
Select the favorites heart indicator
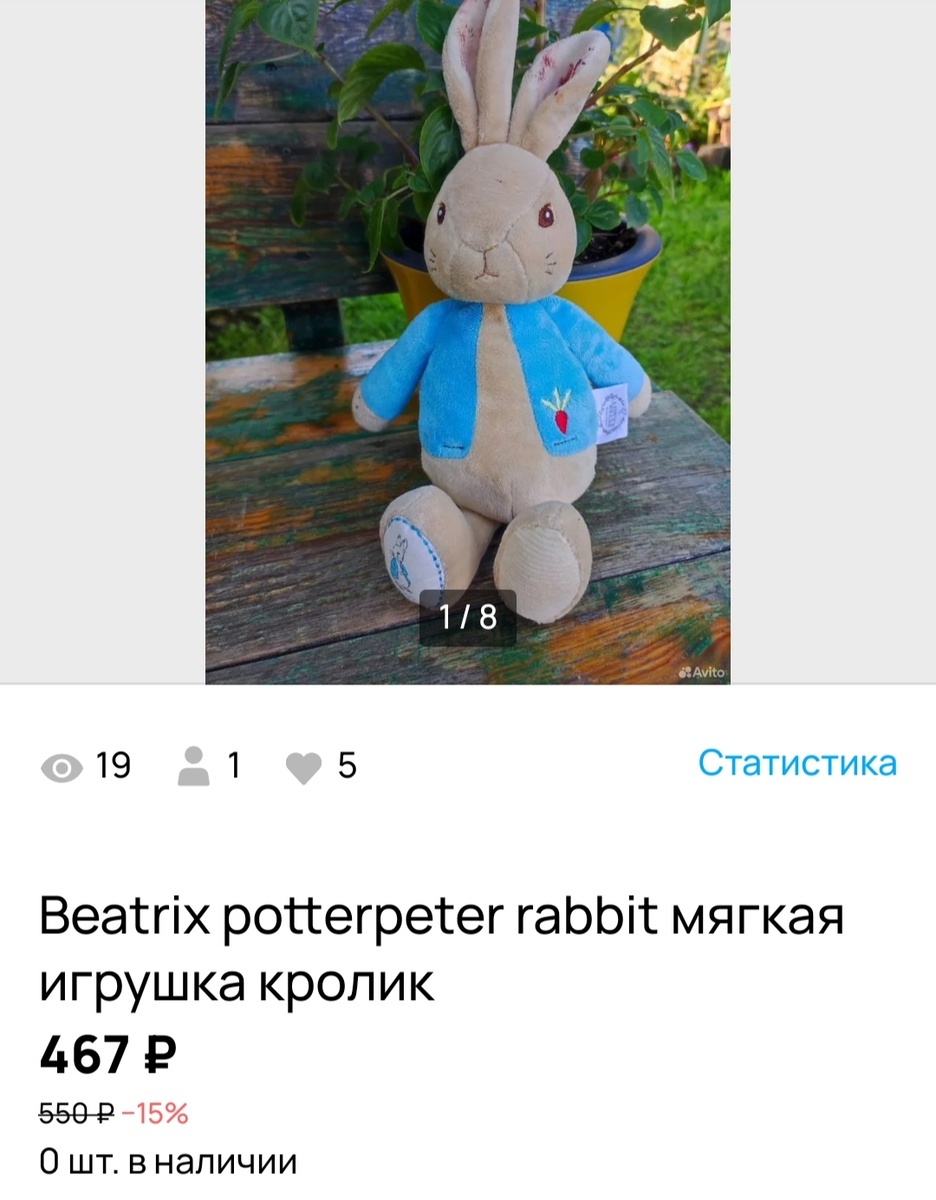[303, 766]
